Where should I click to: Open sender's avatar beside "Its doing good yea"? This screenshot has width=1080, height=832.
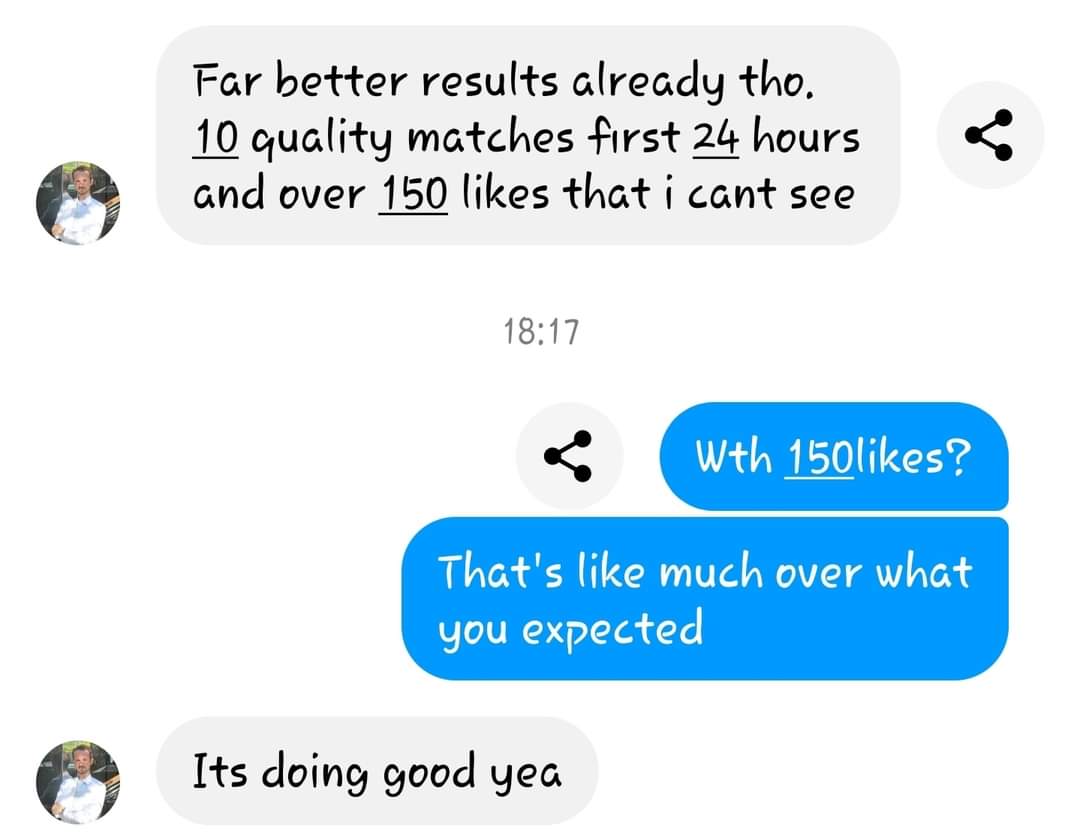(x=77, y=782)
